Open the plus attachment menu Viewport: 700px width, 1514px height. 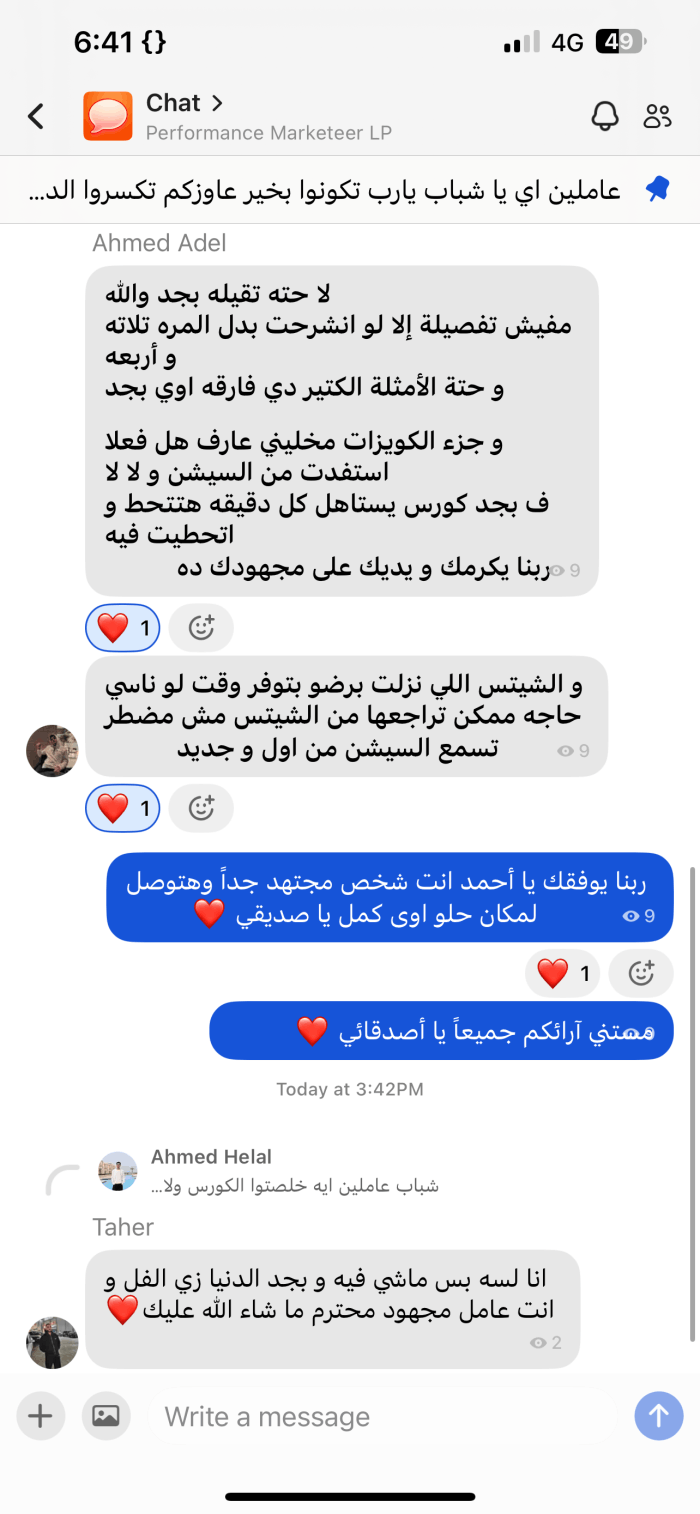click(x=40, y=1416)
